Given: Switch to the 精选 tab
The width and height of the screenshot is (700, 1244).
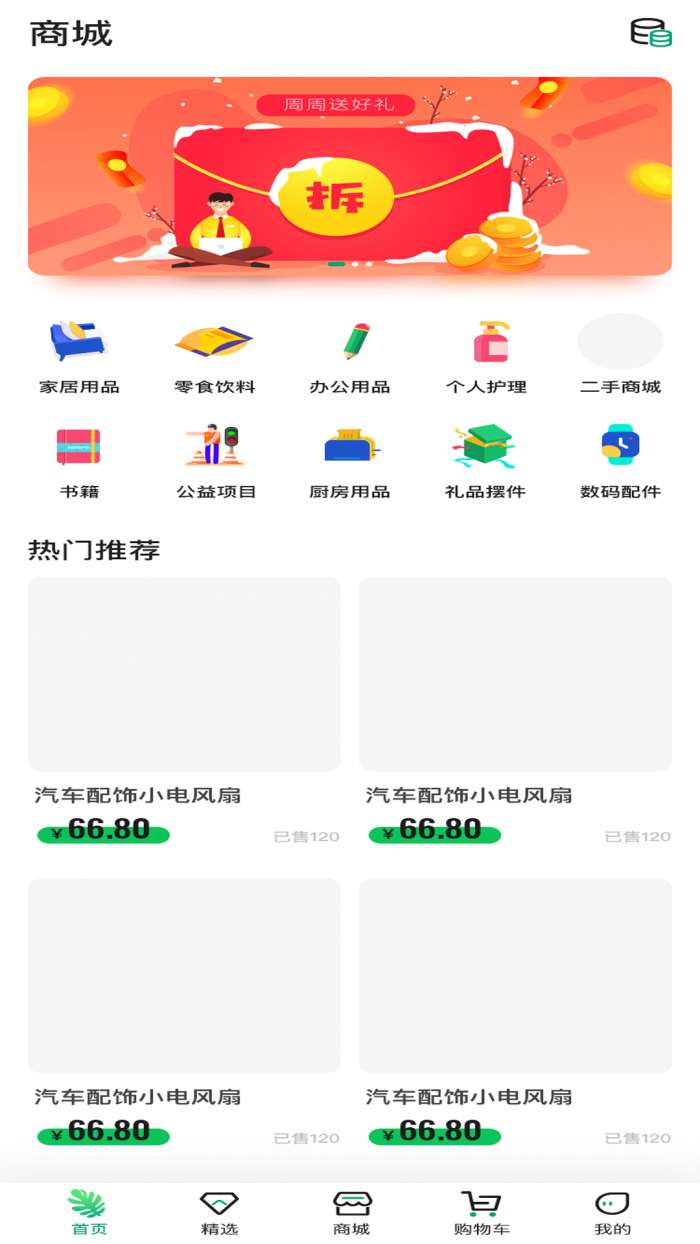Looking at the screenshot, I should (219, 1212).
